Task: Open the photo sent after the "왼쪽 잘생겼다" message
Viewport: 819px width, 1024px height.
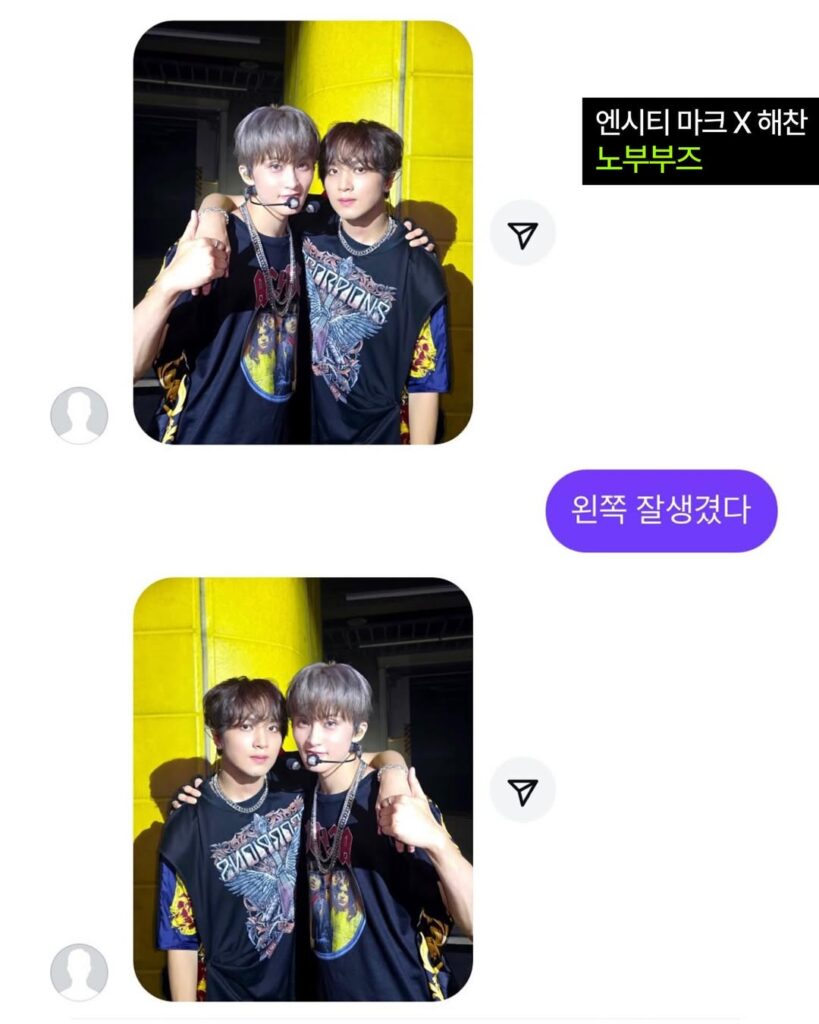Action: point(302,788)
